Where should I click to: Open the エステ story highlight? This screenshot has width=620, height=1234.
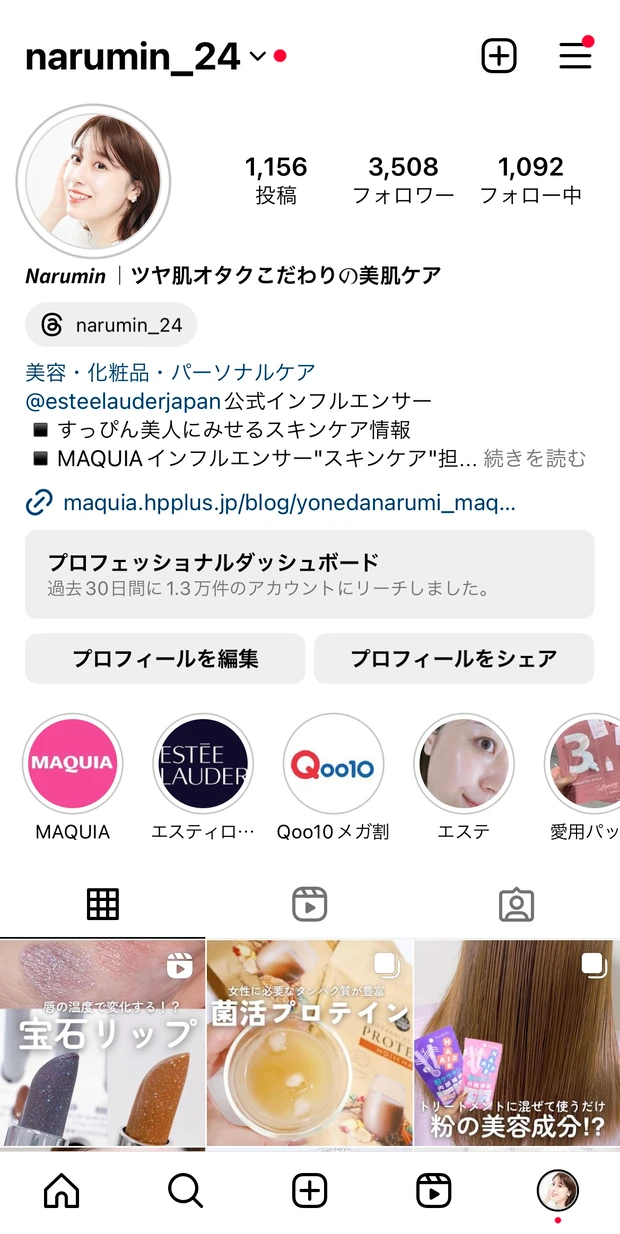[x=463, y=765]
